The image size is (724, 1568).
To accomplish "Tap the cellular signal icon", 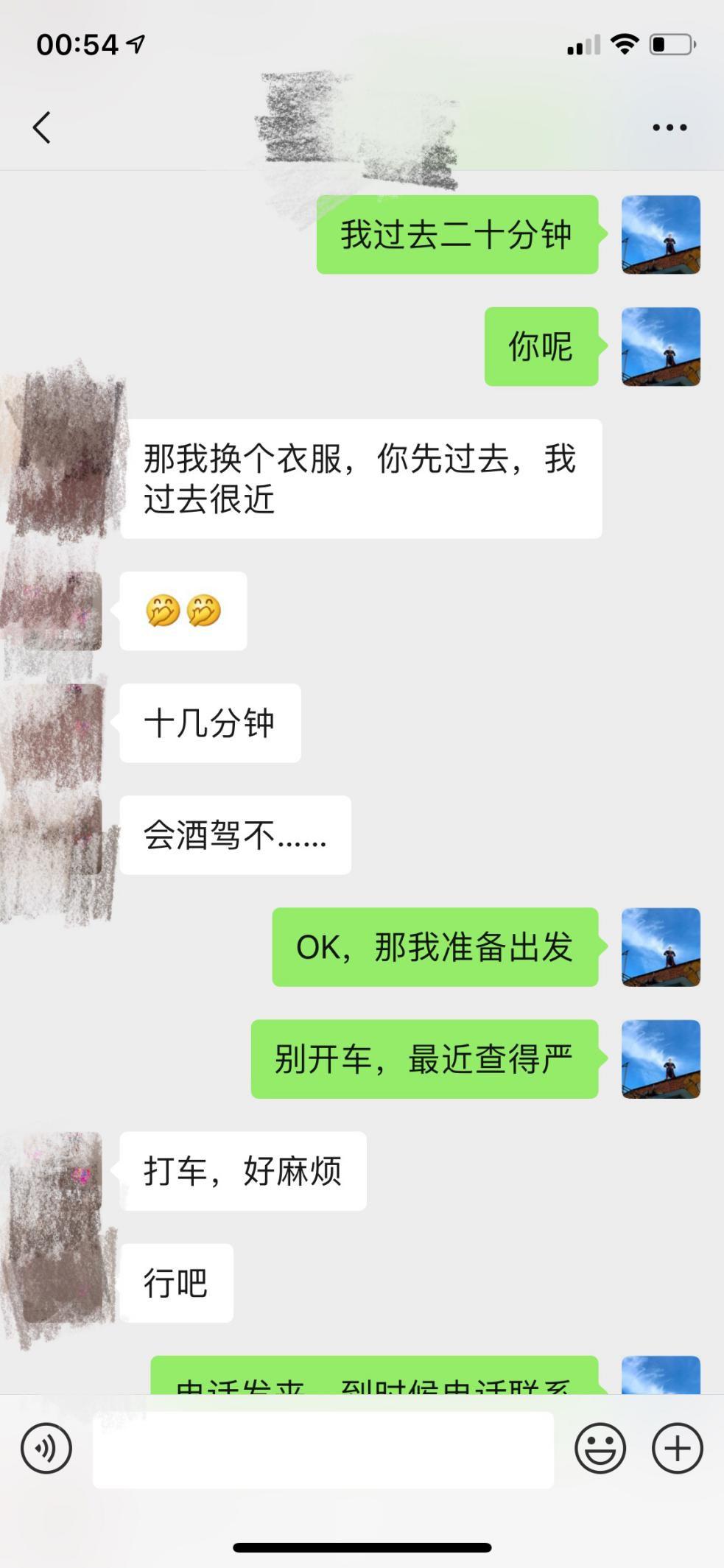I will click(x=581, y=46).
